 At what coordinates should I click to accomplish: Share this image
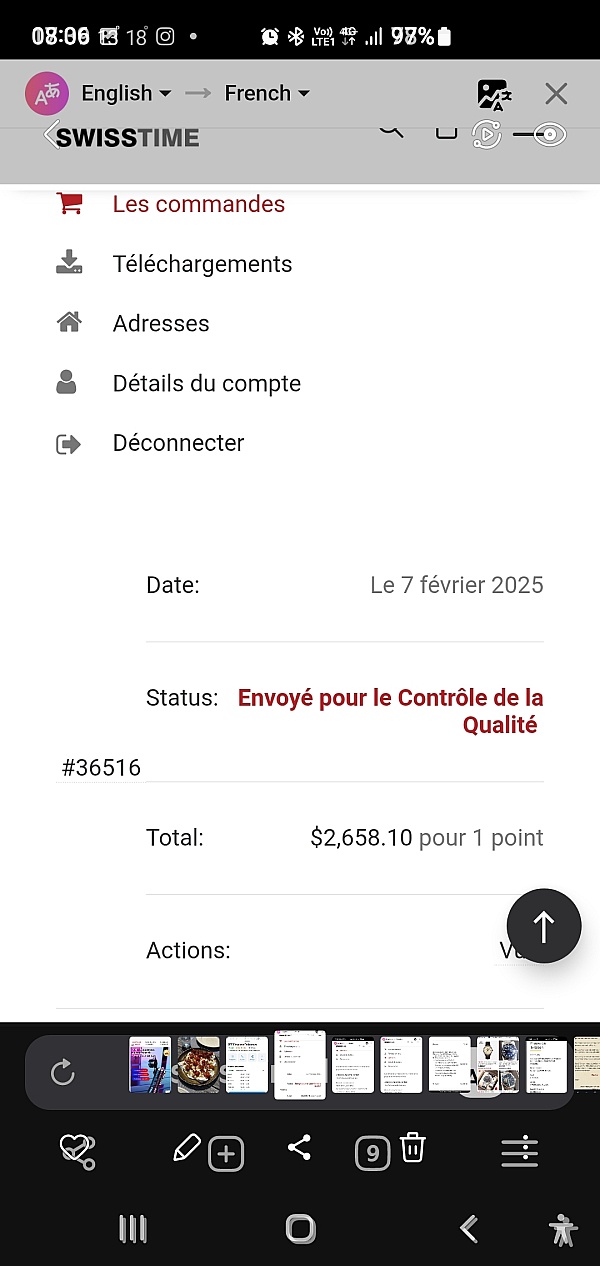(x=299, y=1148)
